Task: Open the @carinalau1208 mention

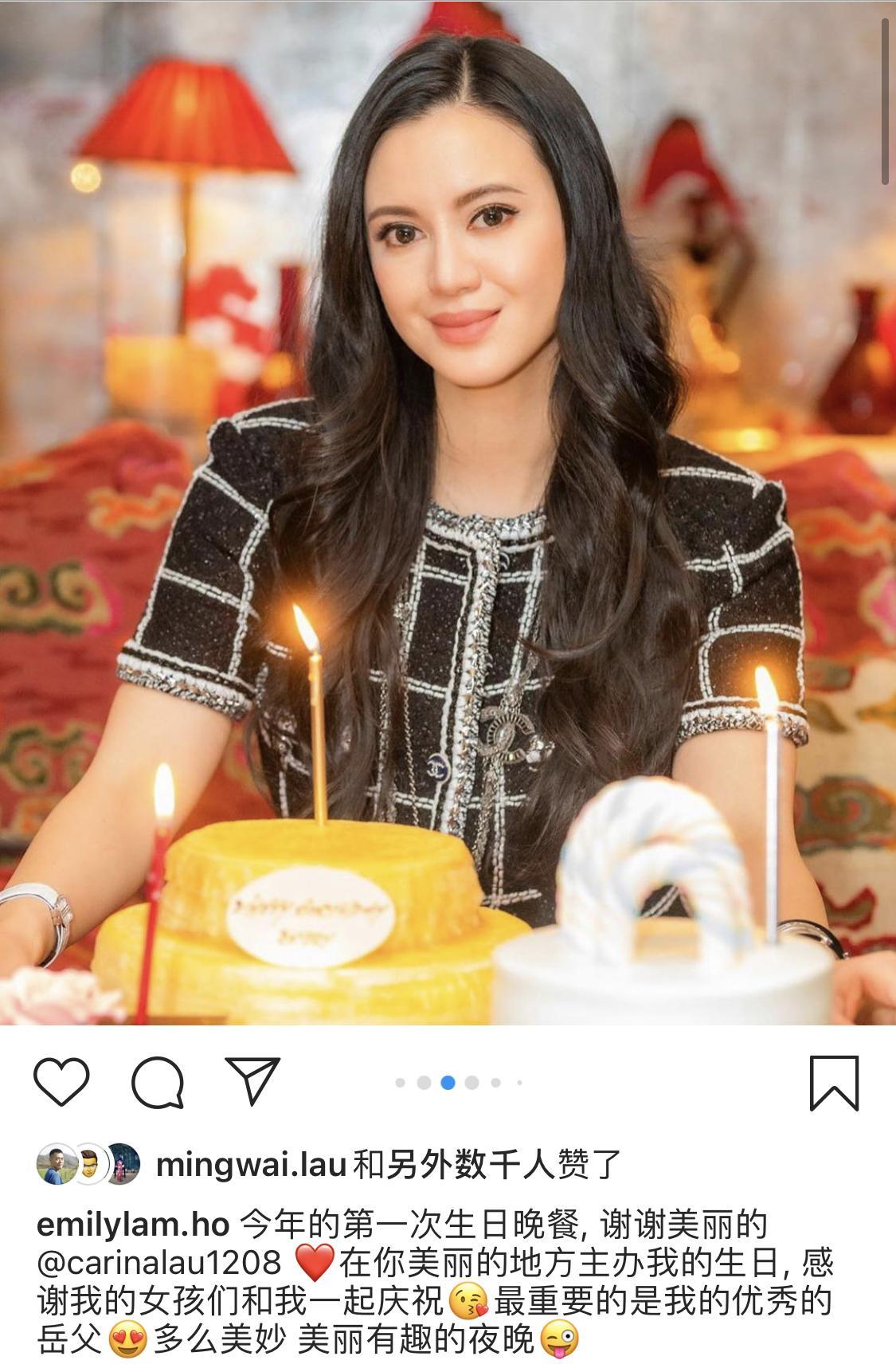Action: (159, 1262)
